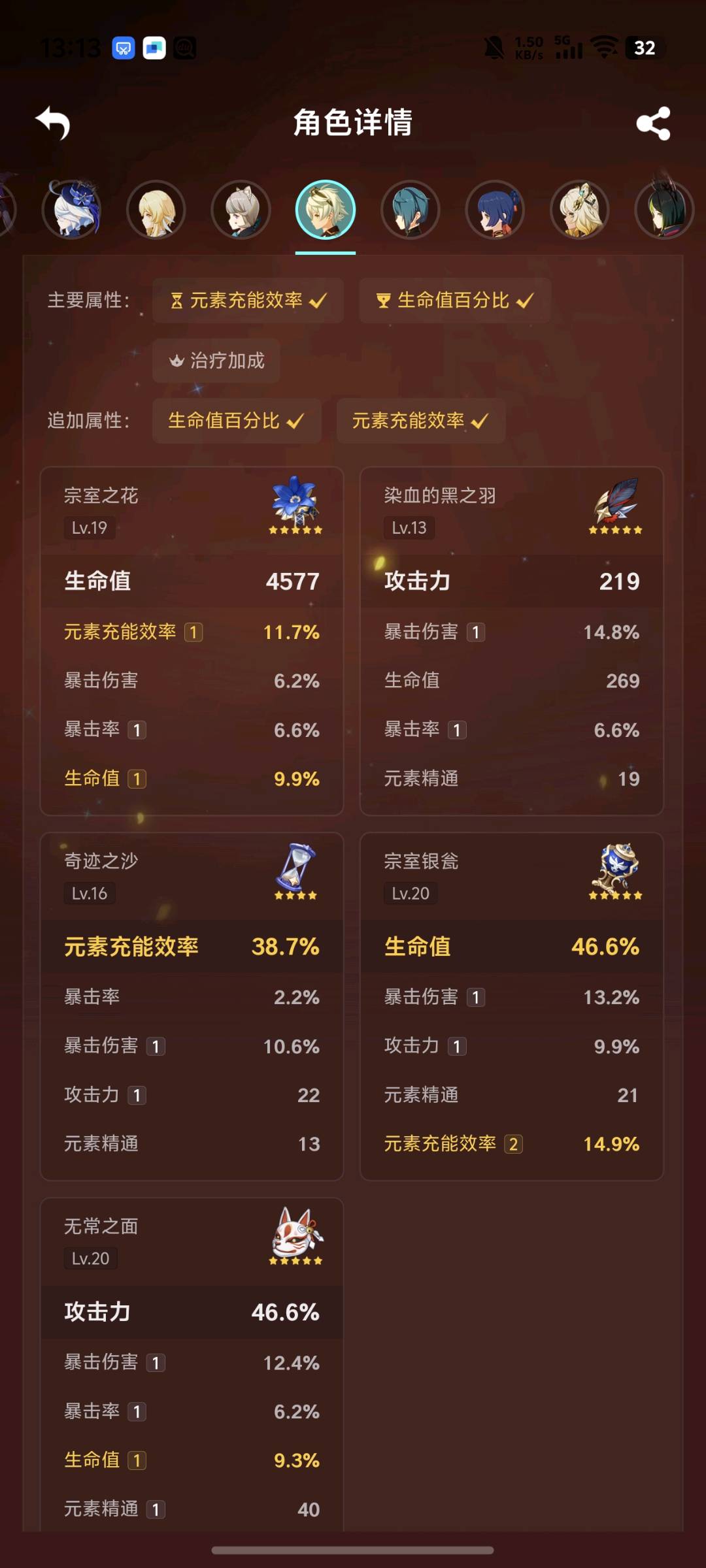Go back using the top-left arrow

tap(53, 123)
